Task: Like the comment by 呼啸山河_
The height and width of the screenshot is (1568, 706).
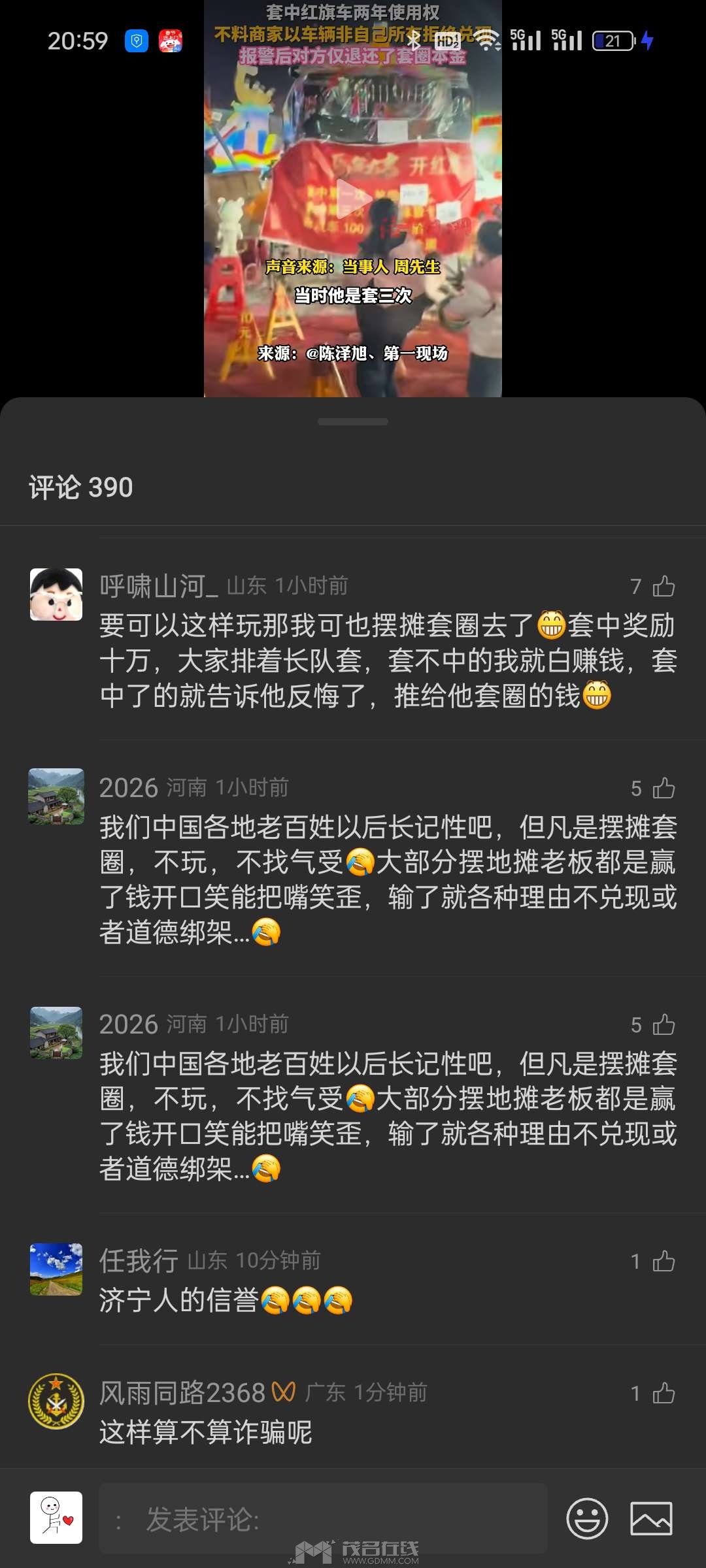Action: [x=664, y=586]
